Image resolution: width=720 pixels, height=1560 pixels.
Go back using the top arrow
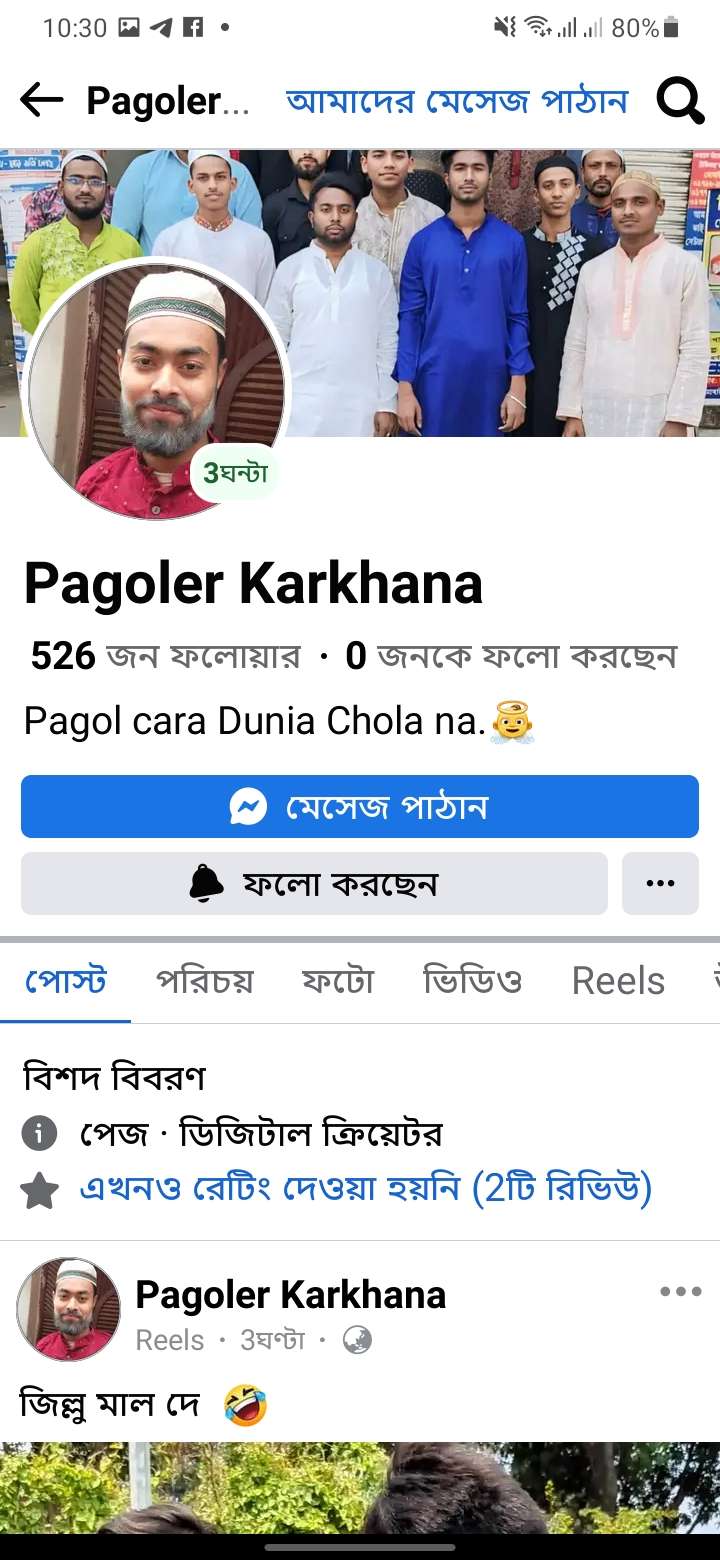click(41, 99)
